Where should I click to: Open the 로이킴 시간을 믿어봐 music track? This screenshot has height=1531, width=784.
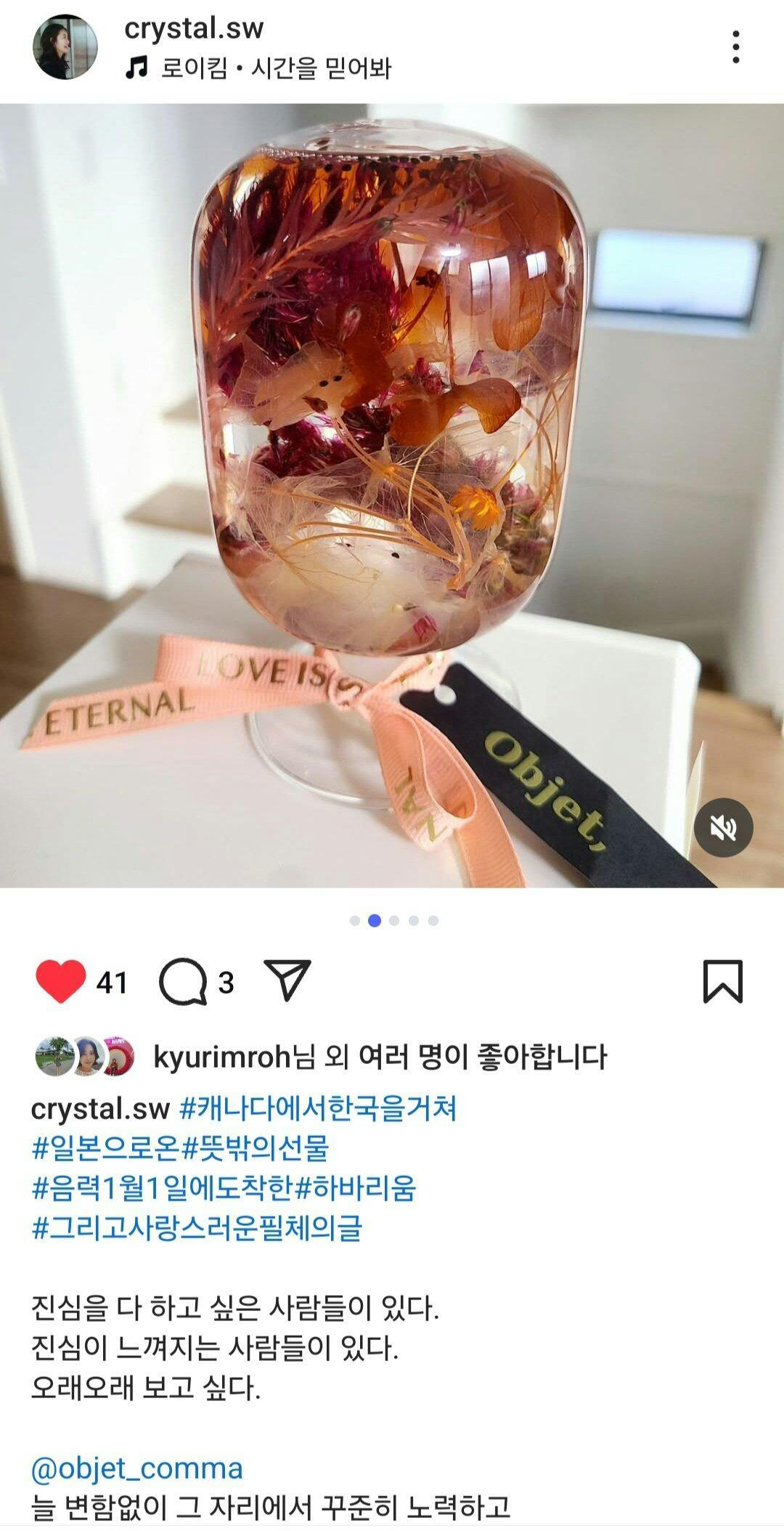tap(258, 69)
